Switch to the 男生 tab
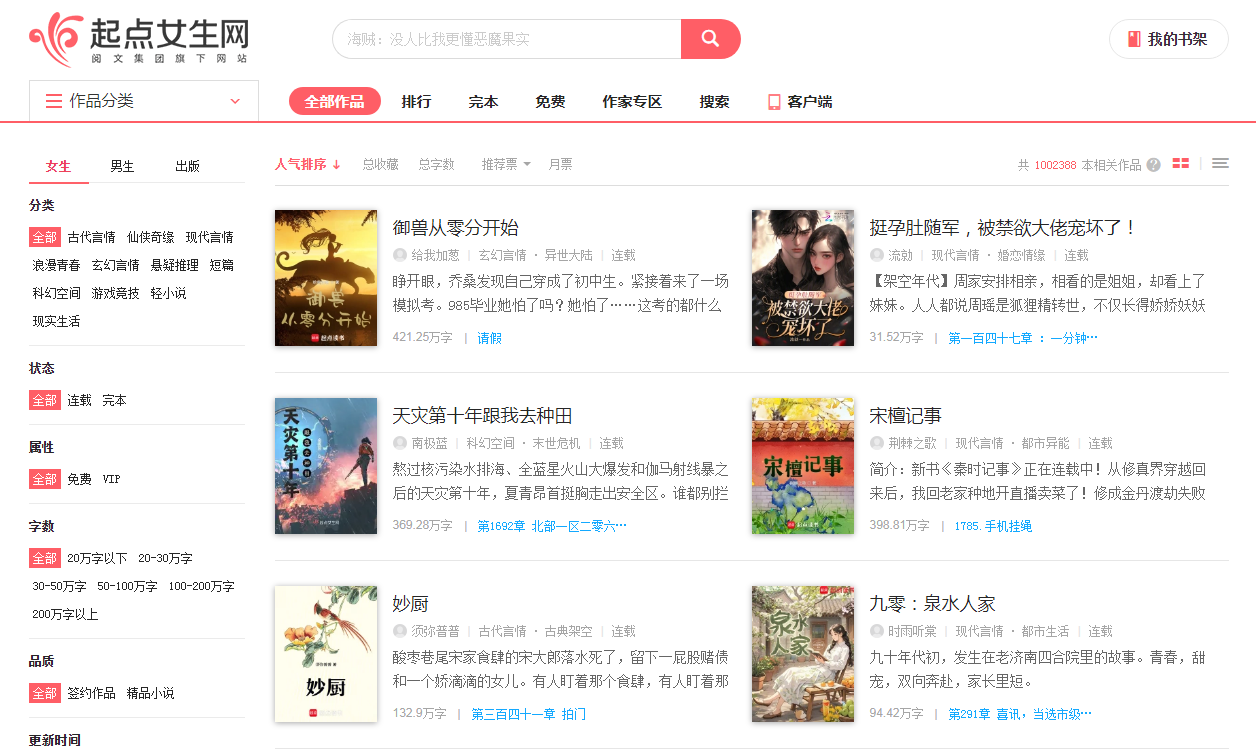The image size is (1256, 754). coord(122,166)
